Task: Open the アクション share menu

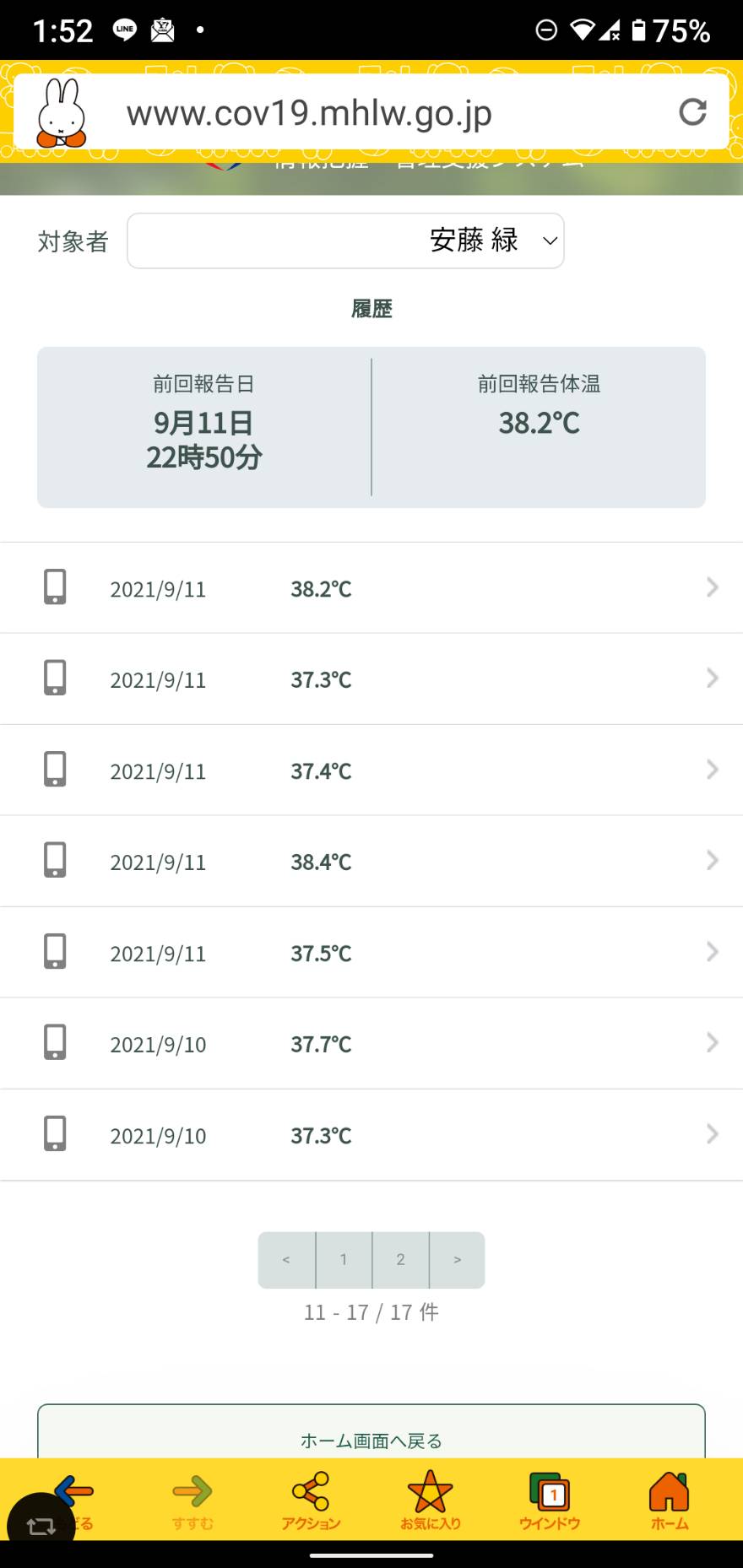Action: coord(311,1501)
